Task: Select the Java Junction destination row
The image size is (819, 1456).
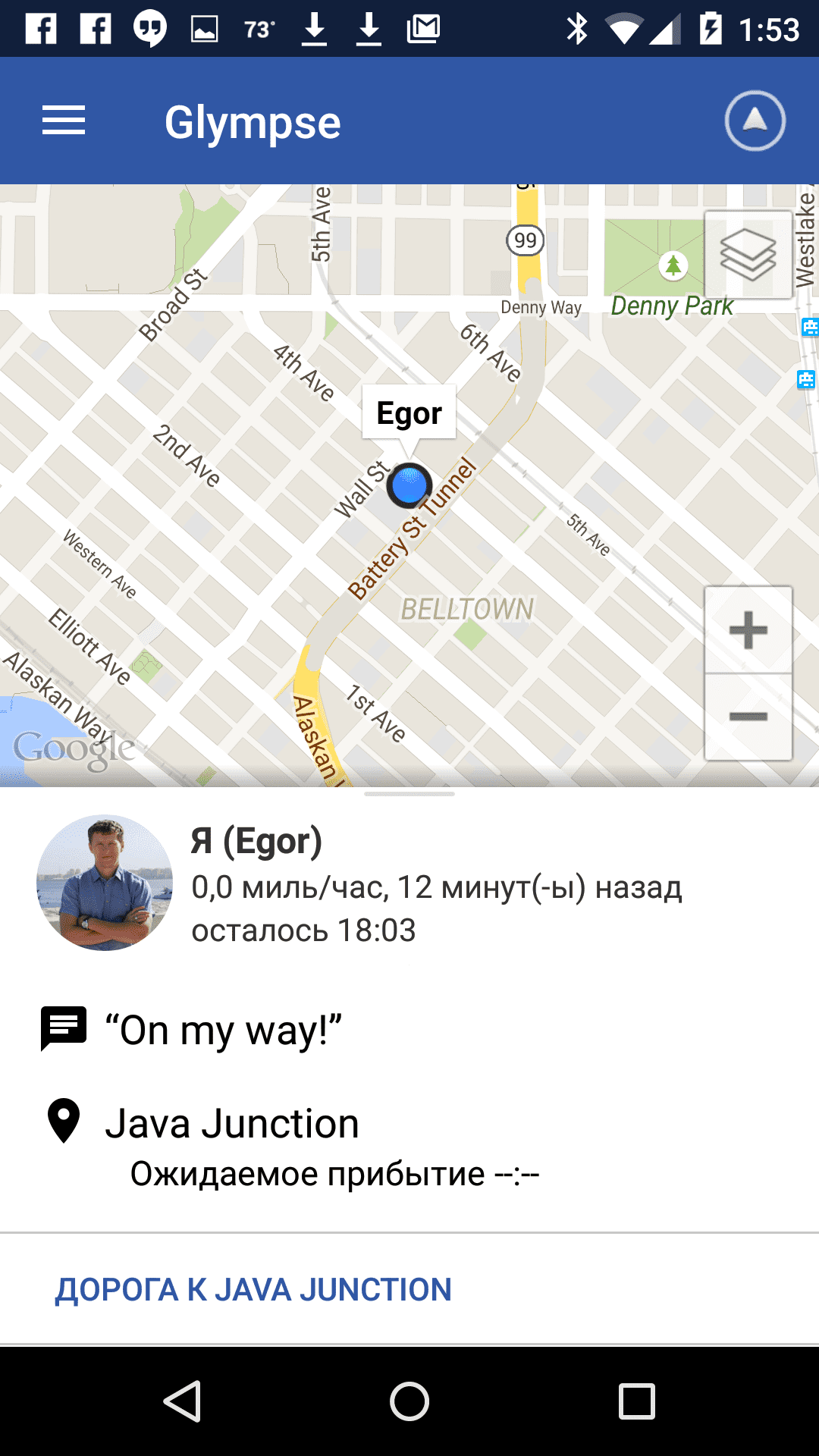Action: tap(231, 1124)
